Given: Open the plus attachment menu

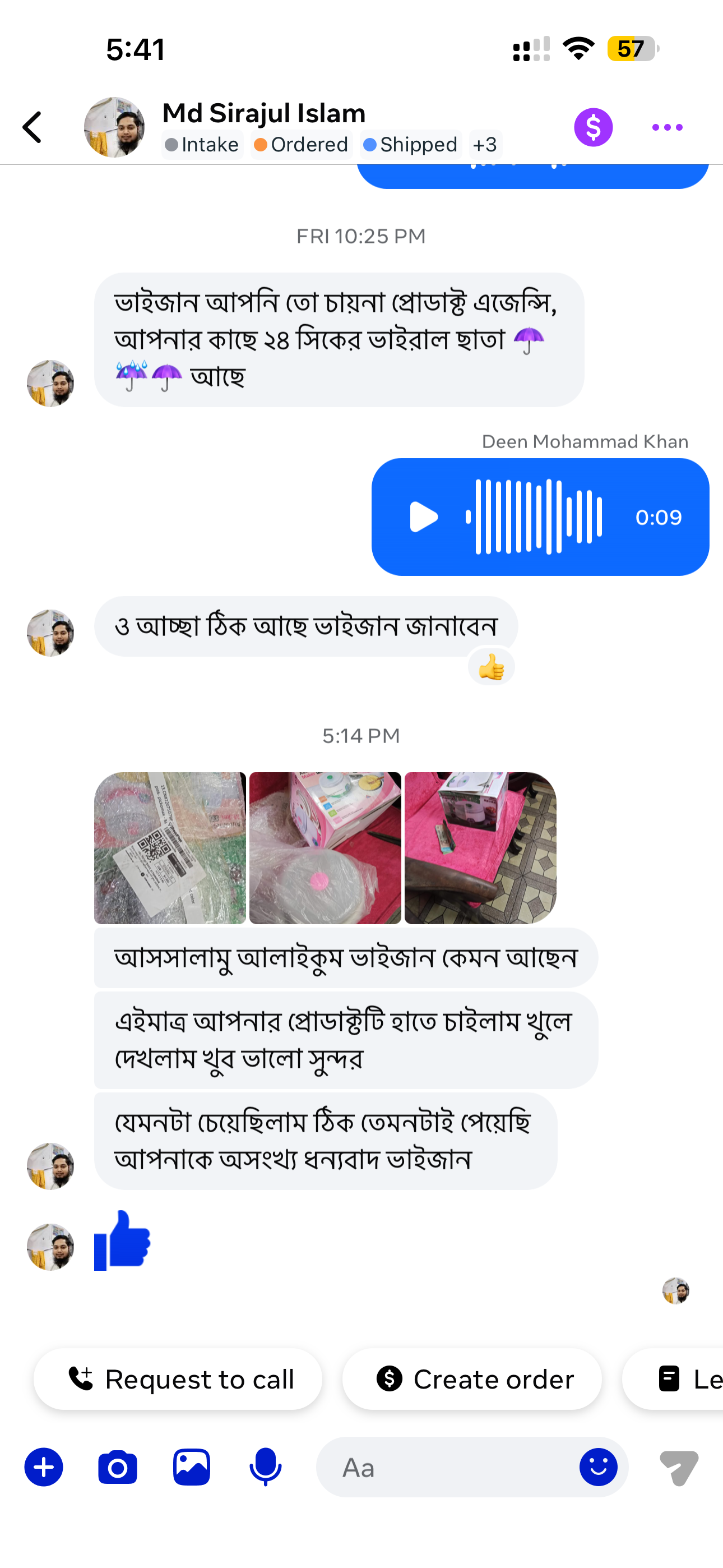Looking at the screenshot, I should [43, 1467].
